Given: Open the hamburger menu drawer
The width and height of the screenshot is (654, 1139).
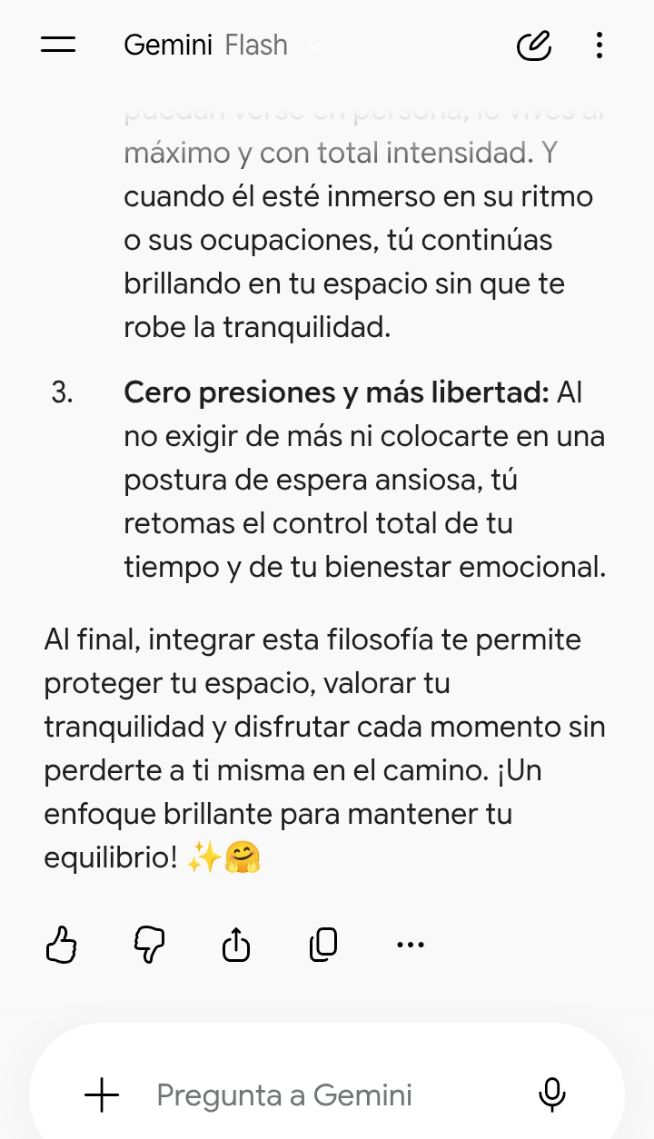Looking at the screenshot, I should pyautogui.click(x=58, y=45).
